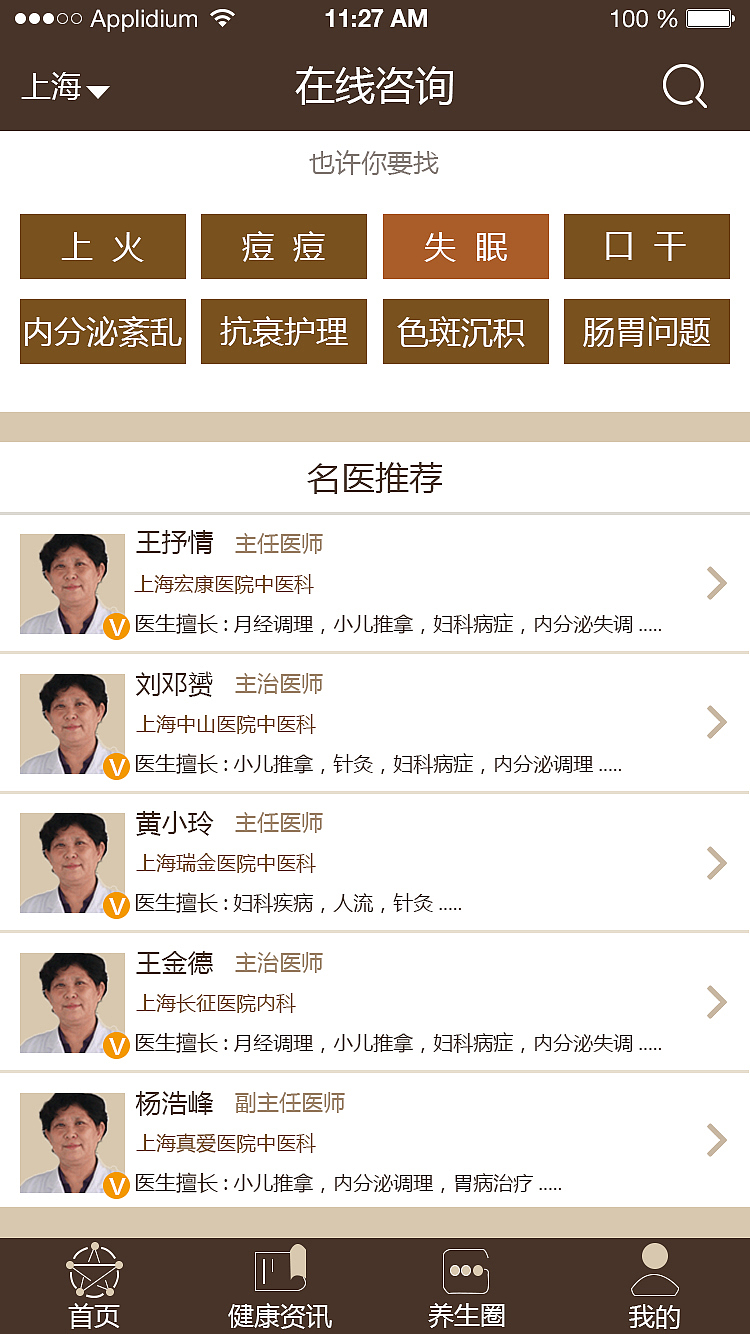This screenshot has height=1334, width=750.
Task: Select the 首页 home tab icon
Action: (94, 1270)
